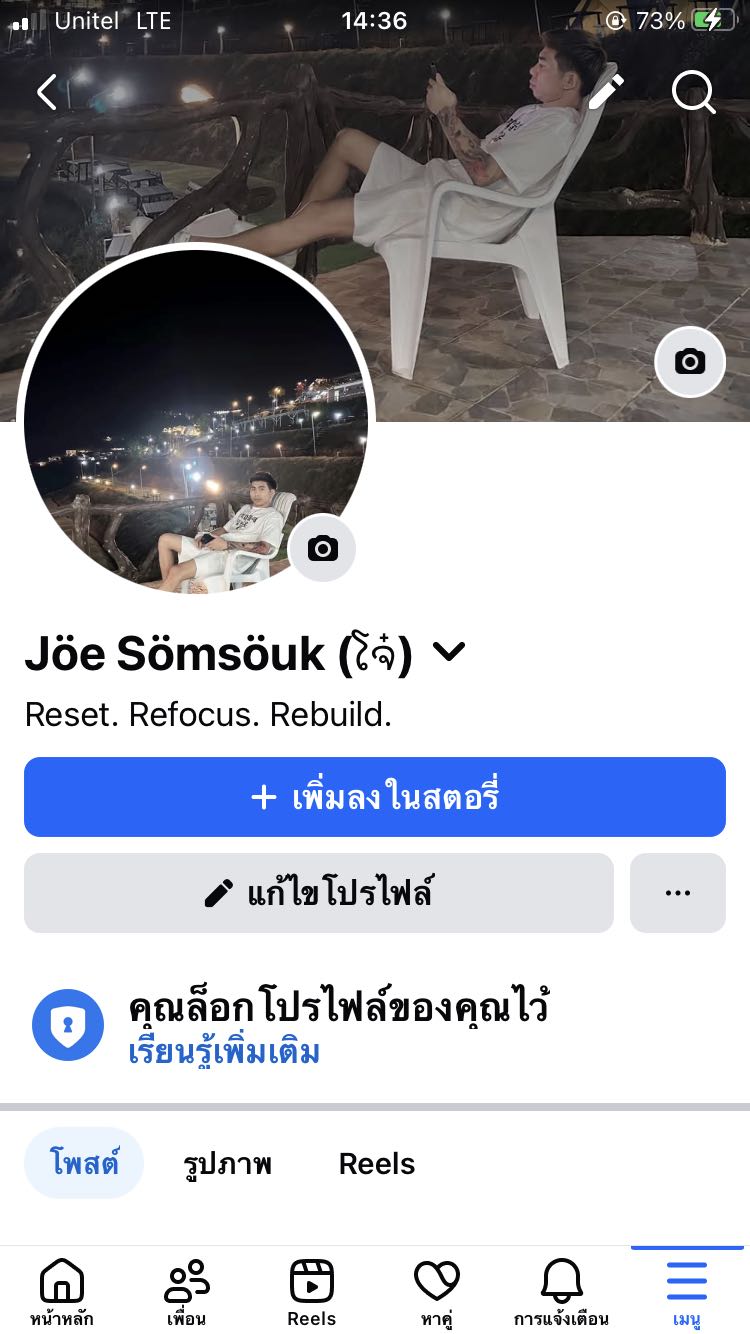Go back using the top-left arrow
The image size is (750, 1334).
click(46, 92)
